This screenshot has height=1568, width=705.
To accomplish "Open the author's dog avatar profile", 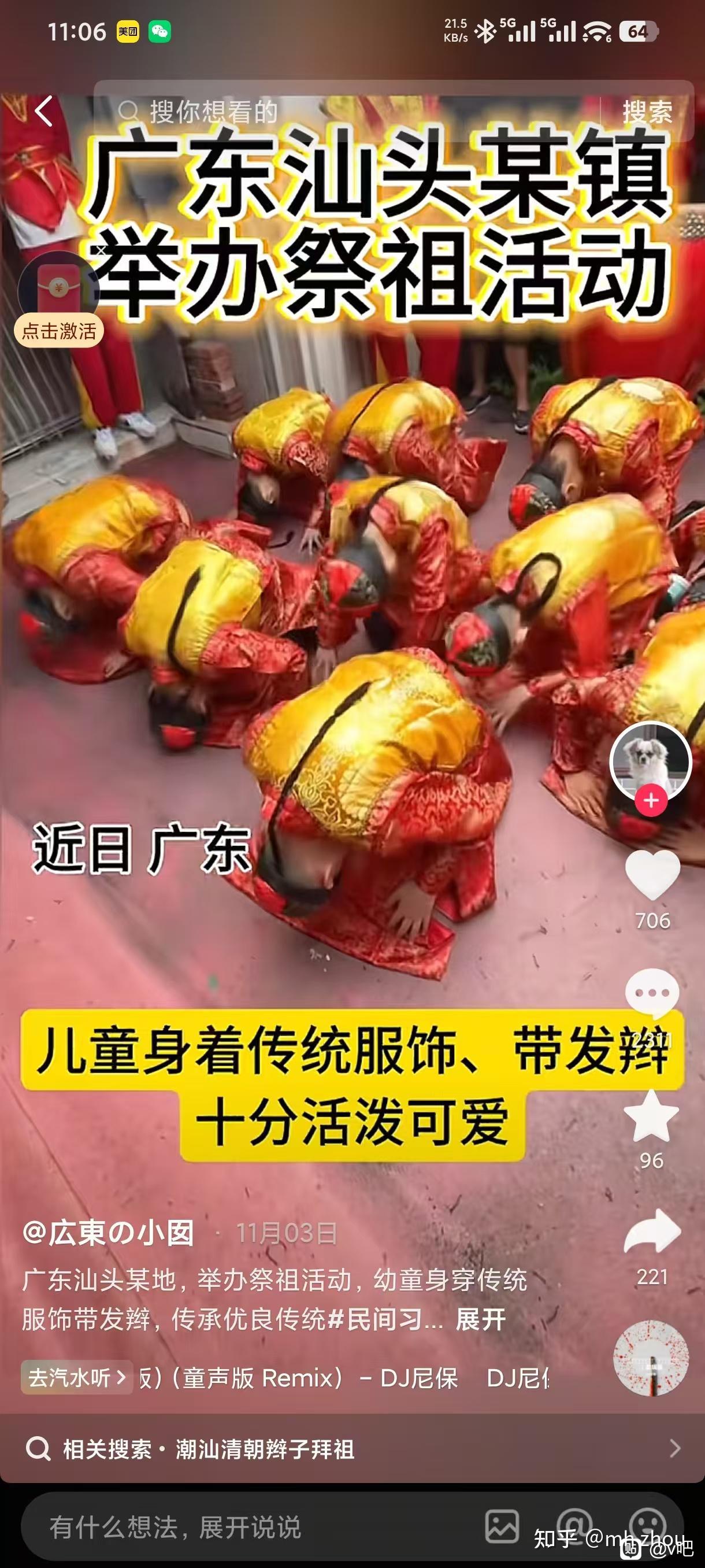I will point(650,761).
